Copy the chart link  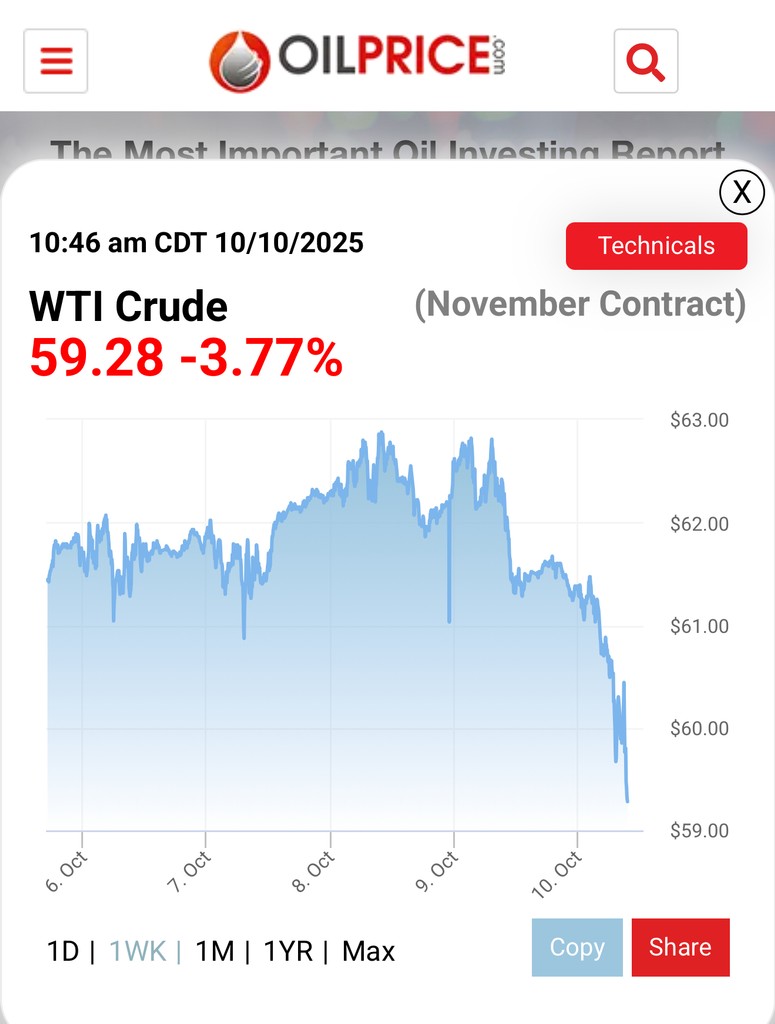[x=577, y=947]
